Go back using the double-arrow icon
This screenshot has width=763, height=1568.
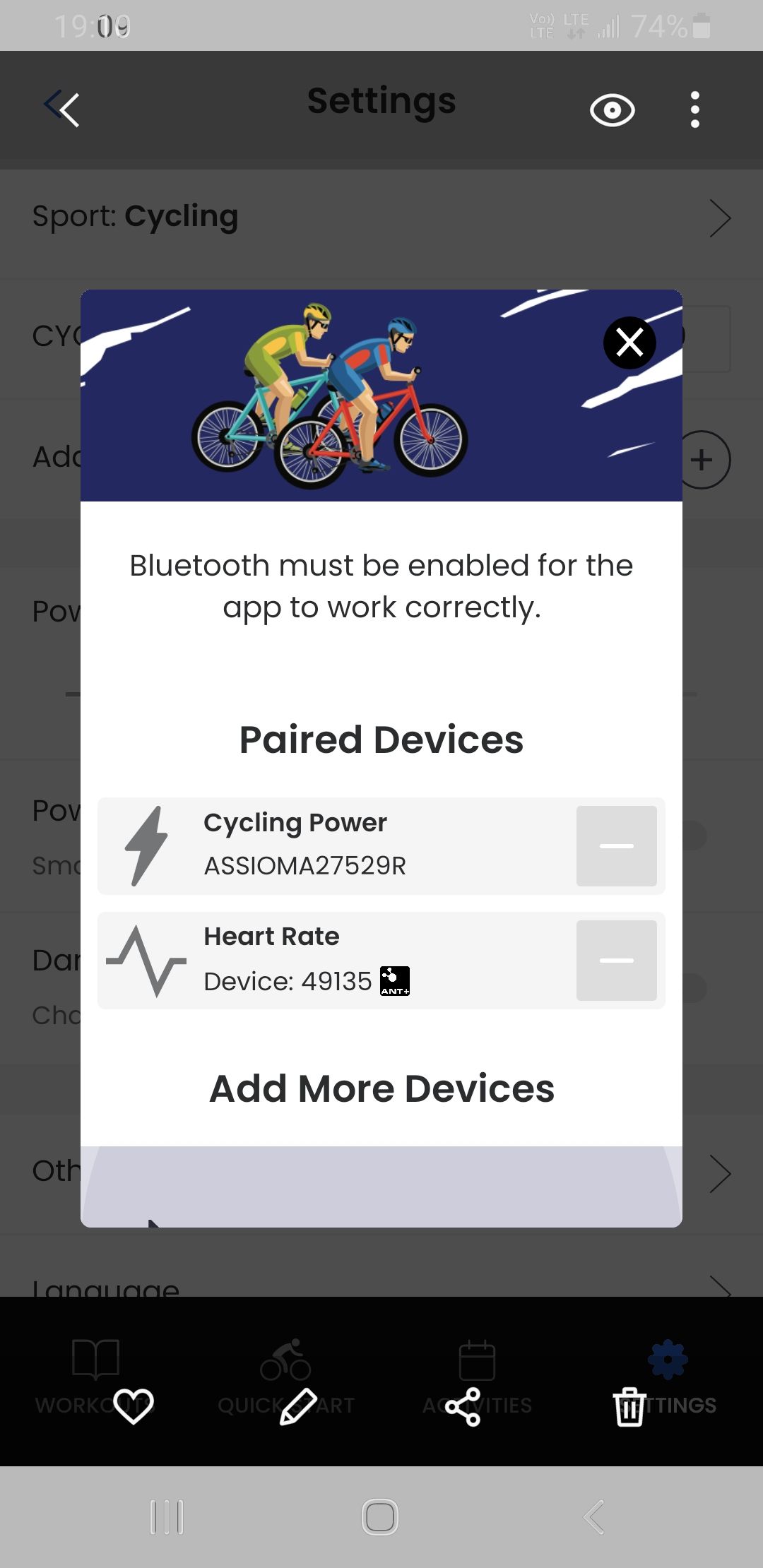[x=62, y=109]
